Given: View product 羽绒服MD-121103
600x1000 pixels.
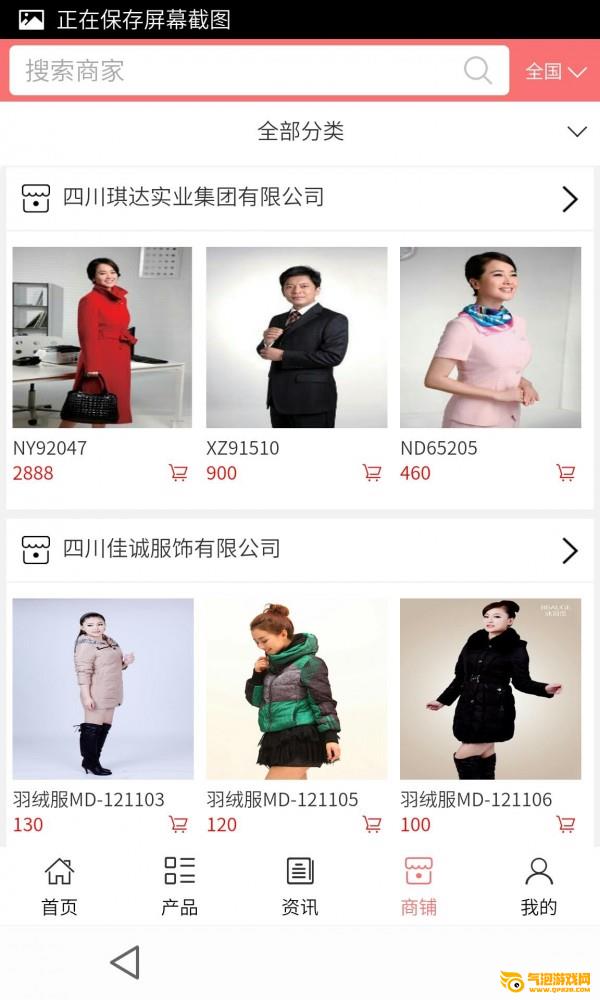Looking at the screenshot, I should (102, 688).
